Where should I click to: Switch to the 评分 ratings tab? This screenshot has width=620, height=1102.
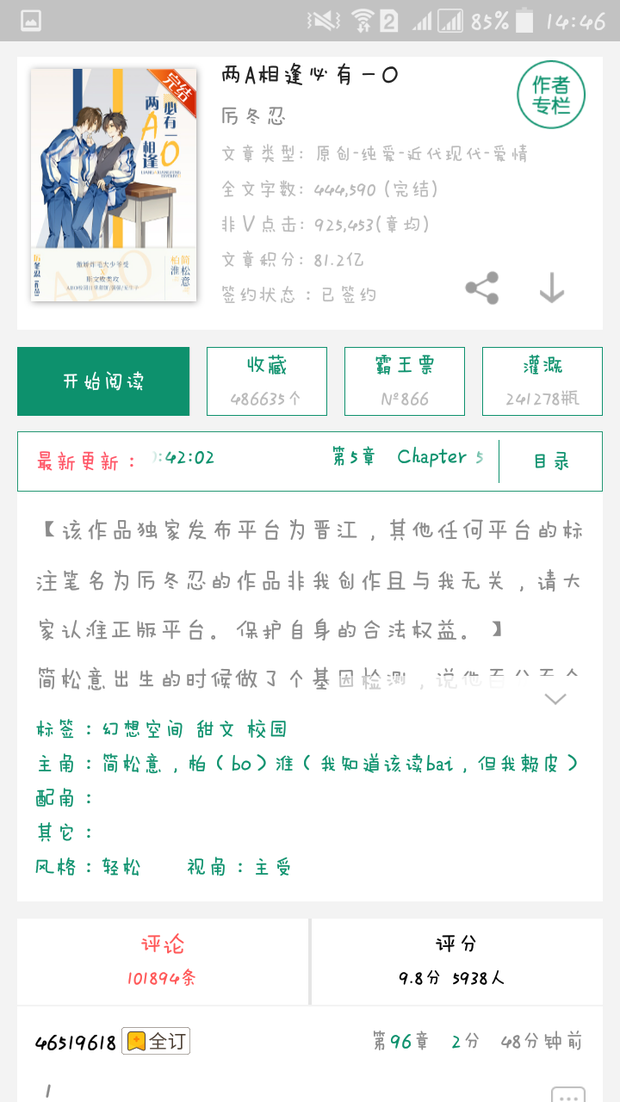457,961
